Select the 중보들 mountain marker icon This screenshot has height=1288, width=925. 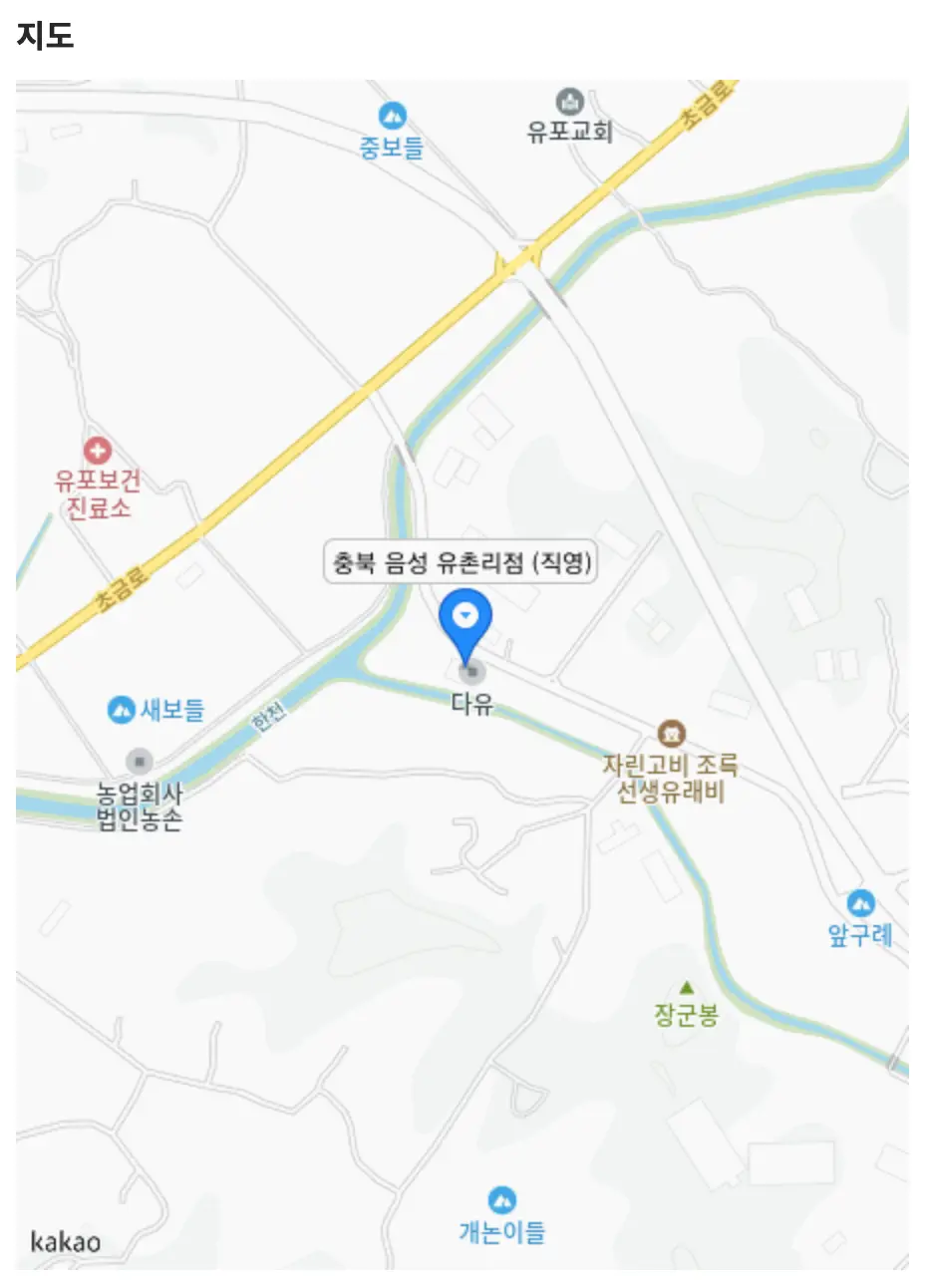click(x=393, y=118)
